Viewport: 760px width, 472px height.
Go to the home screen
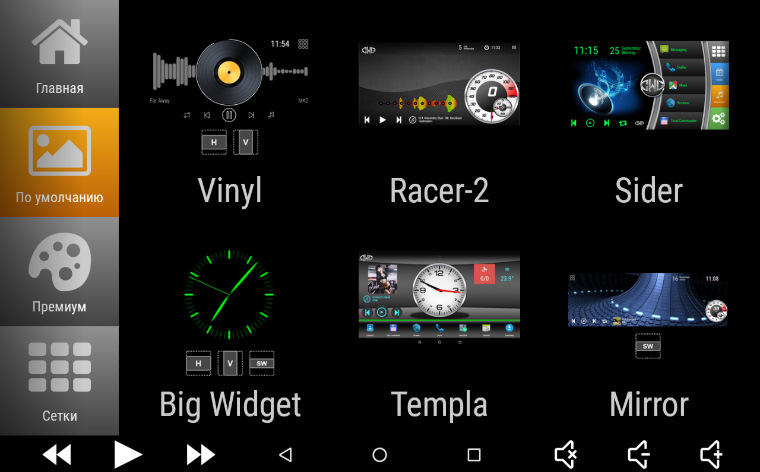coord(379,454)
